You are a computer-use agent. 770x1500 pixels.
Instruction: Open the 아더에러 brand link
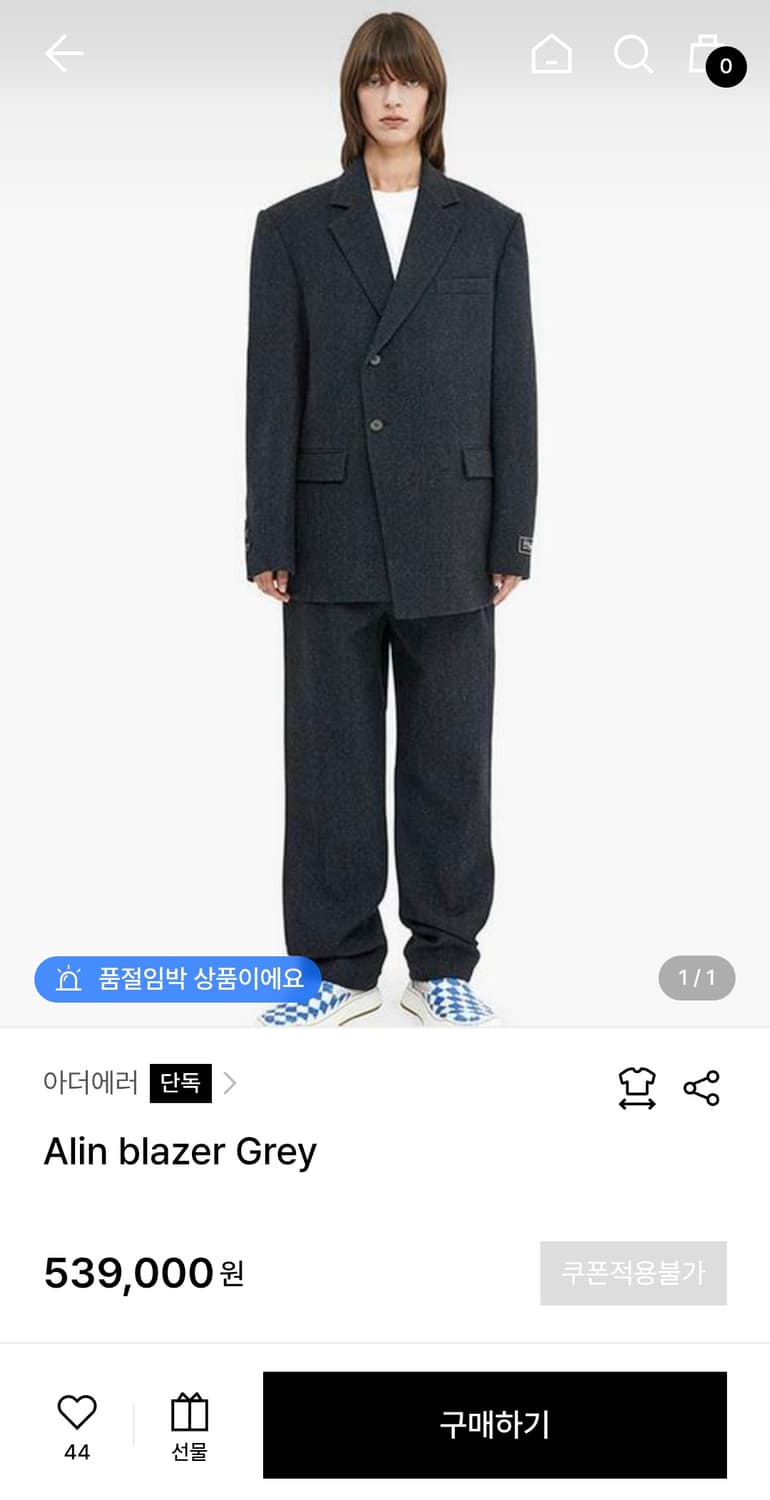pos(88,1083)
